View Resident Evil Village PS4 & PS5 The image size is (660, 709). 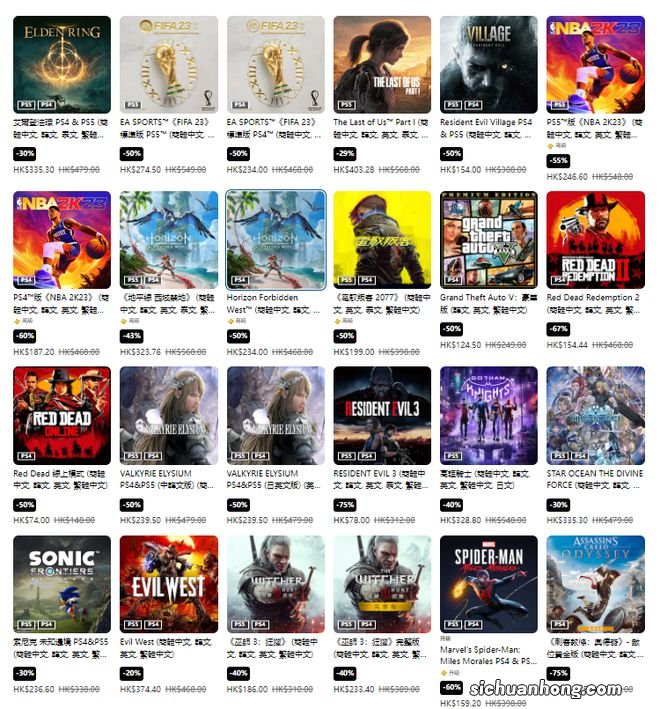(x=488, y=64)
